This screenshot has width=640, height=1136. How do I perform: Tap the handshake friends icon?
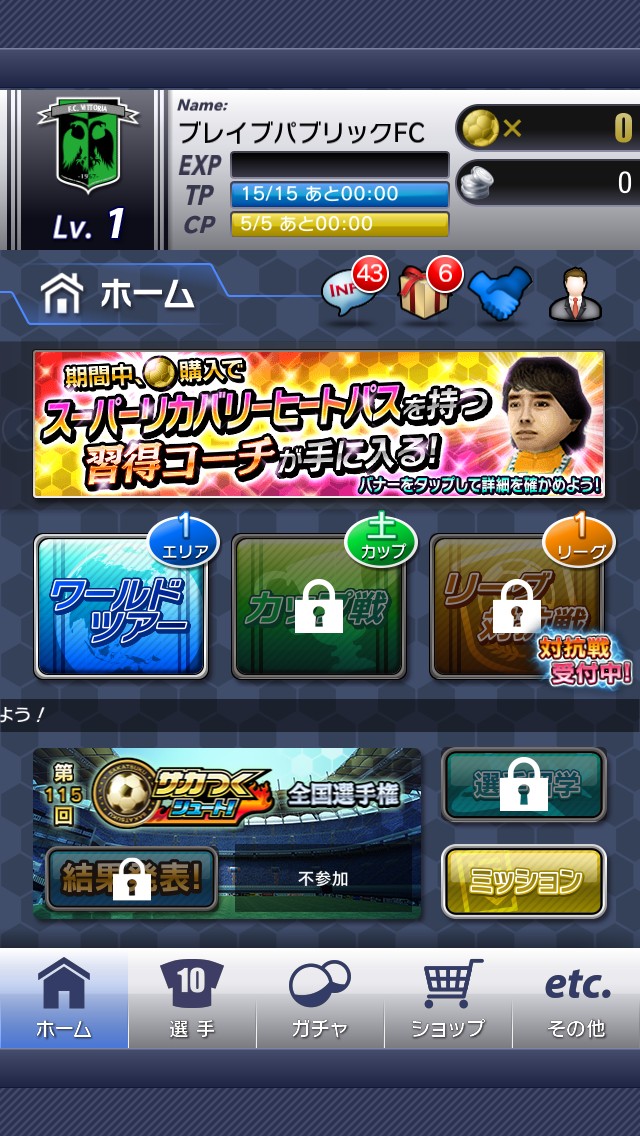498,294
